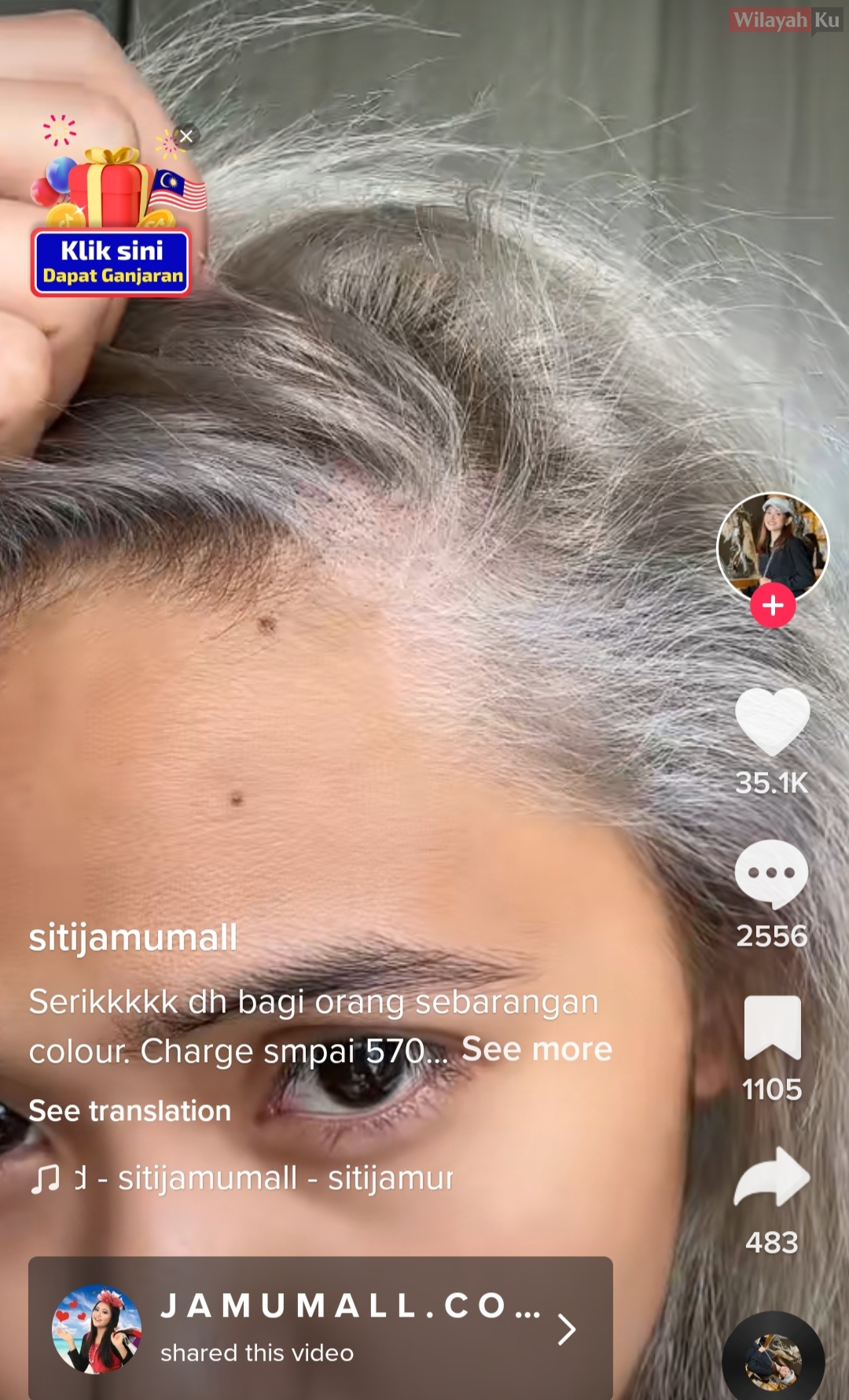The width and height of the screenshot is (849, 1400).
Task: Dismiss the Klik sini reward banner
Action: pyautogui.click(x=186, y=136)
